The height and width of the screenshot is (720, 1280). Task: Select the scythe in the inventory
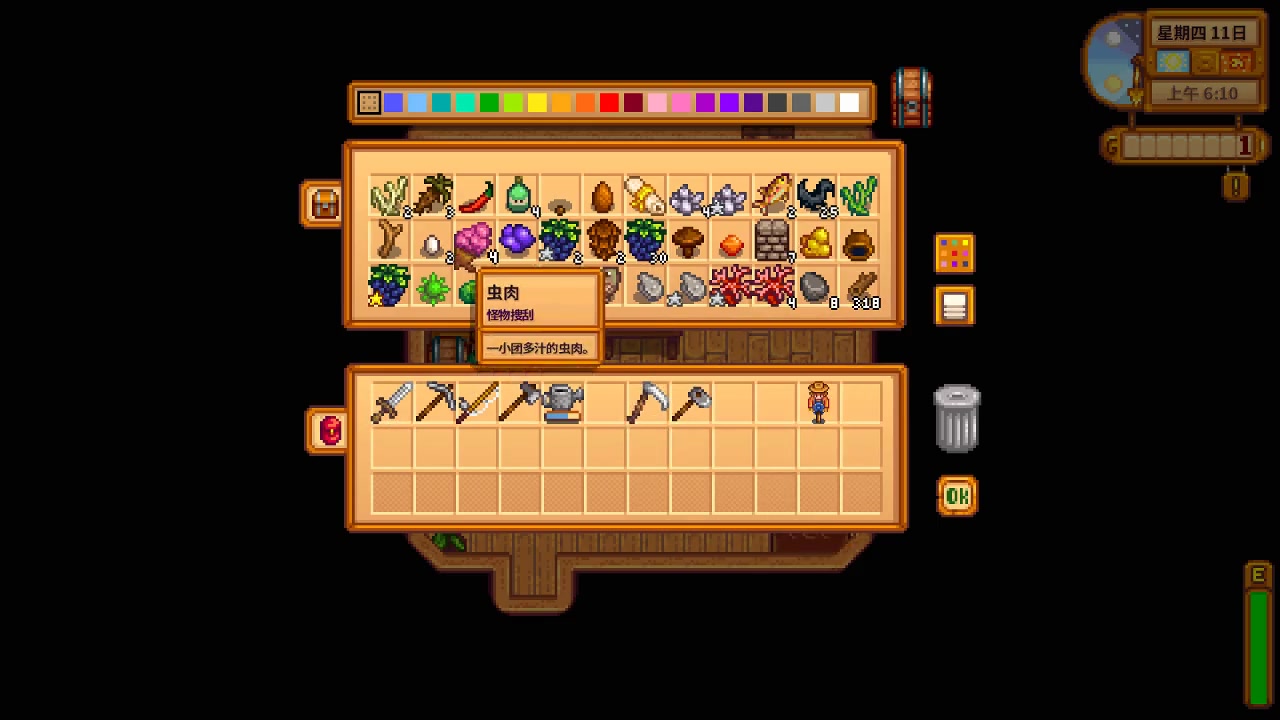click(x=647, y=403)
